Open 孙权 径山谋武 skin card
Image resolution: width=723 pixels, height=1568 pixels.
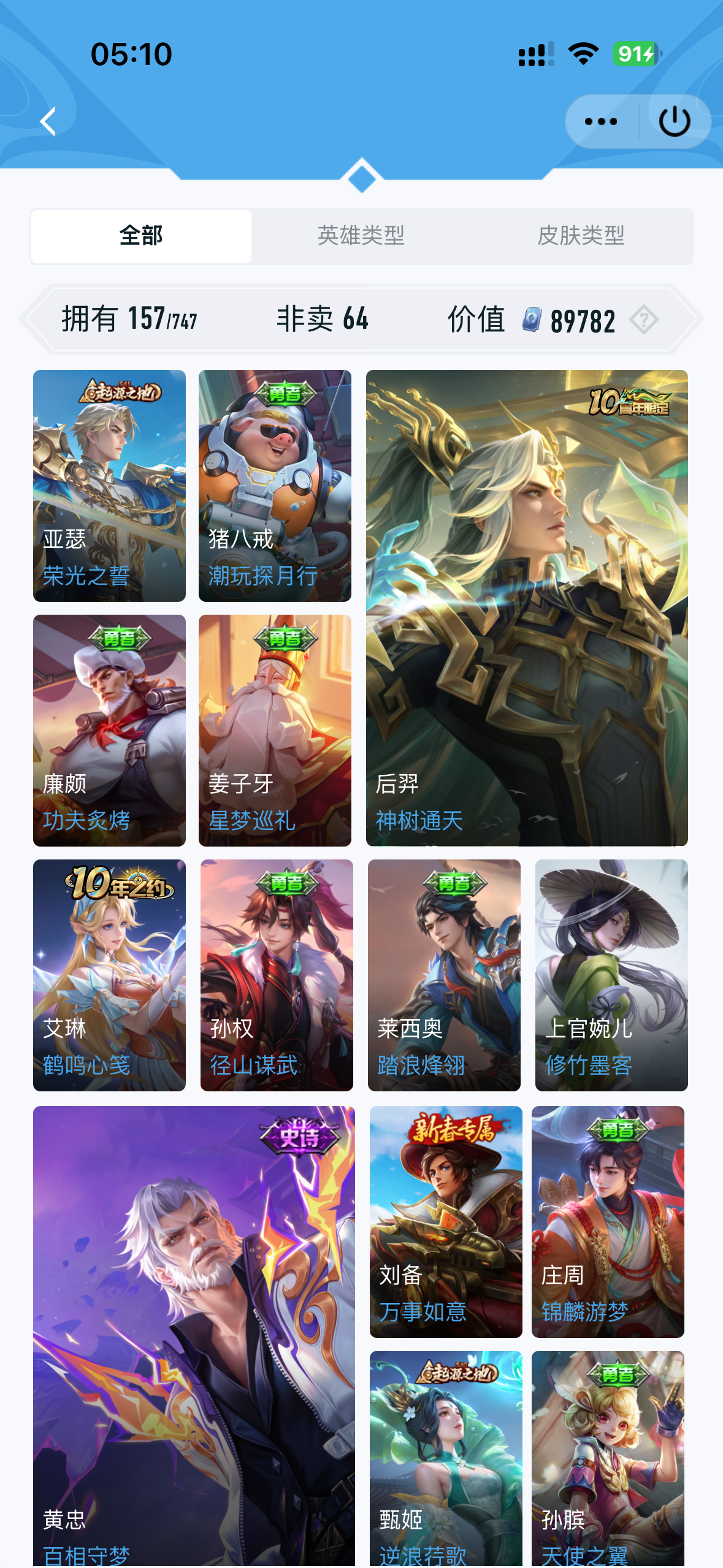[x=277, y=975]
